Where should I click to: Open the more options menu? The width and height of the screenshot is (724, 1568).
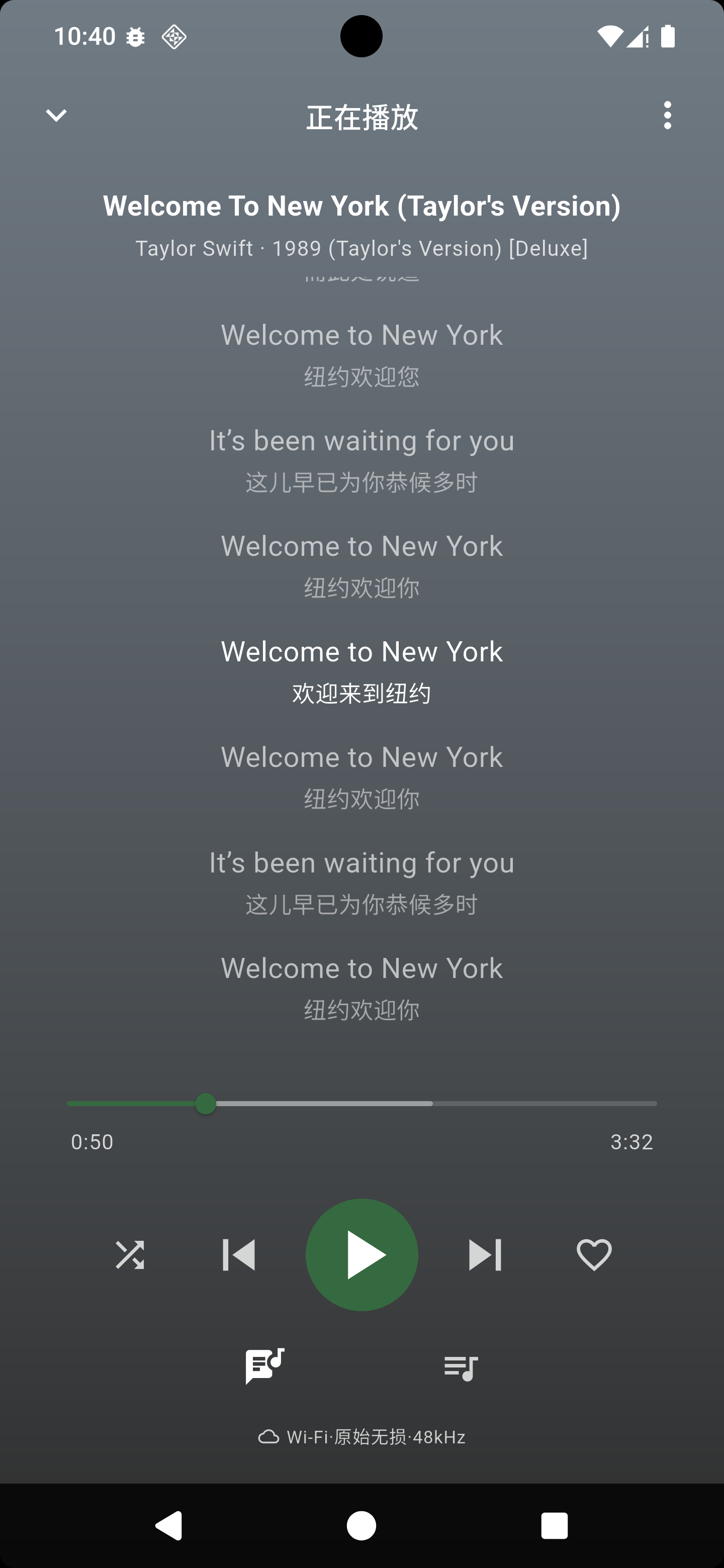[667, 115]
